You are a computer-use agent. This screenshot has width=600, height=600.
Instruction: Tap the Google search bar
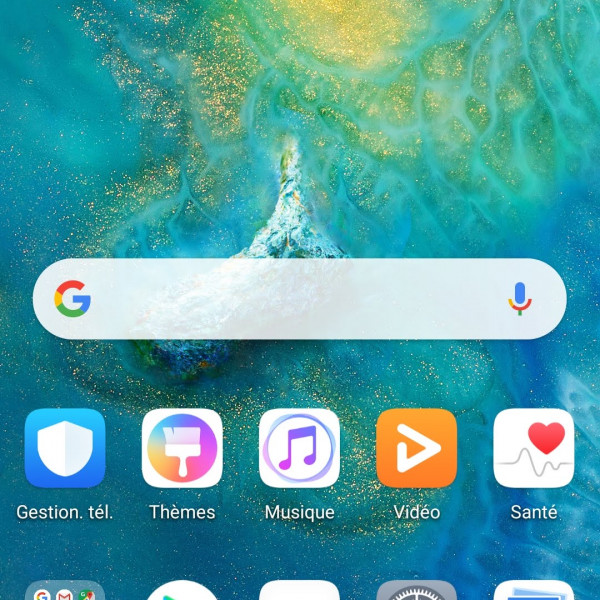[x=290, y=299]
